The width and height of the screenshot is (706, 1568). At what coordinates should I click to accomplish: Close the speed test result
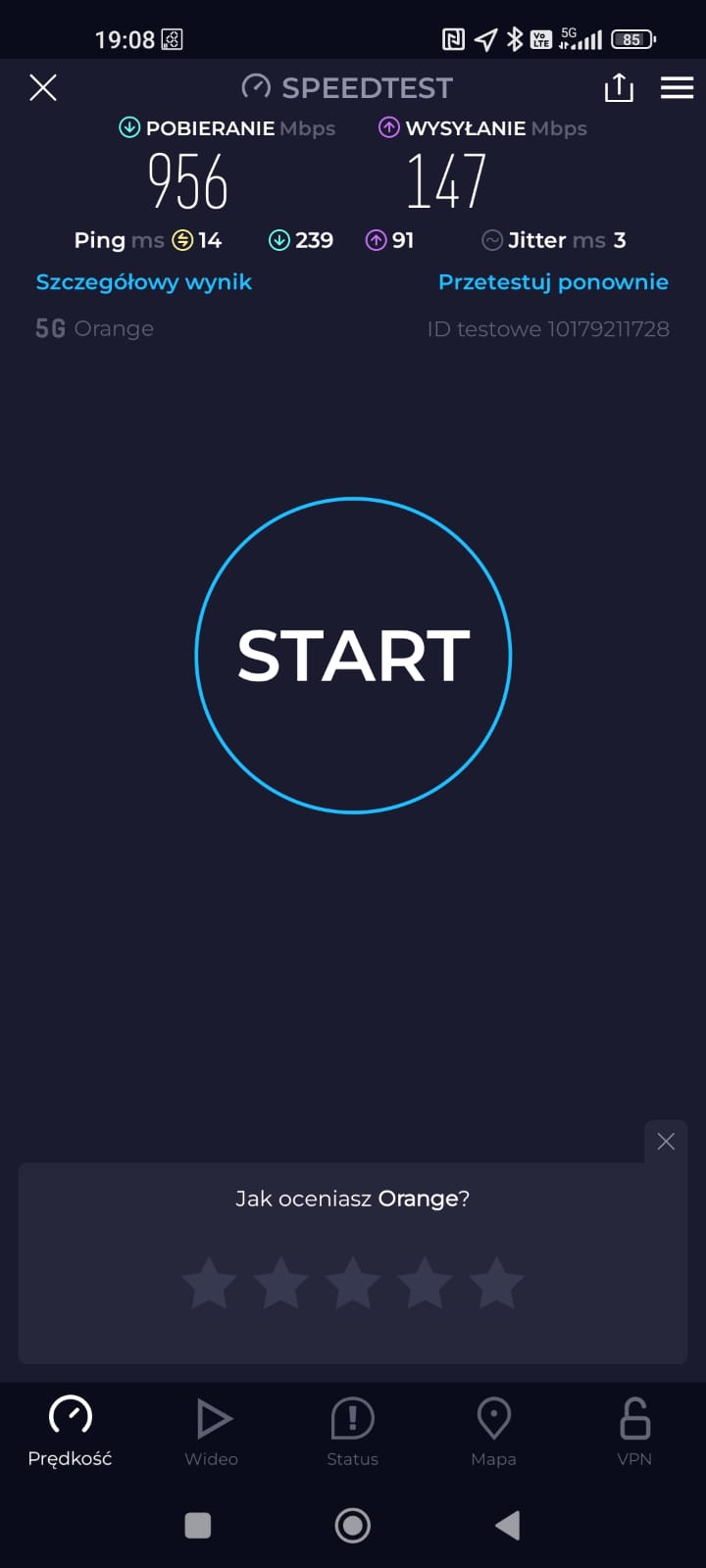[43, 88]
